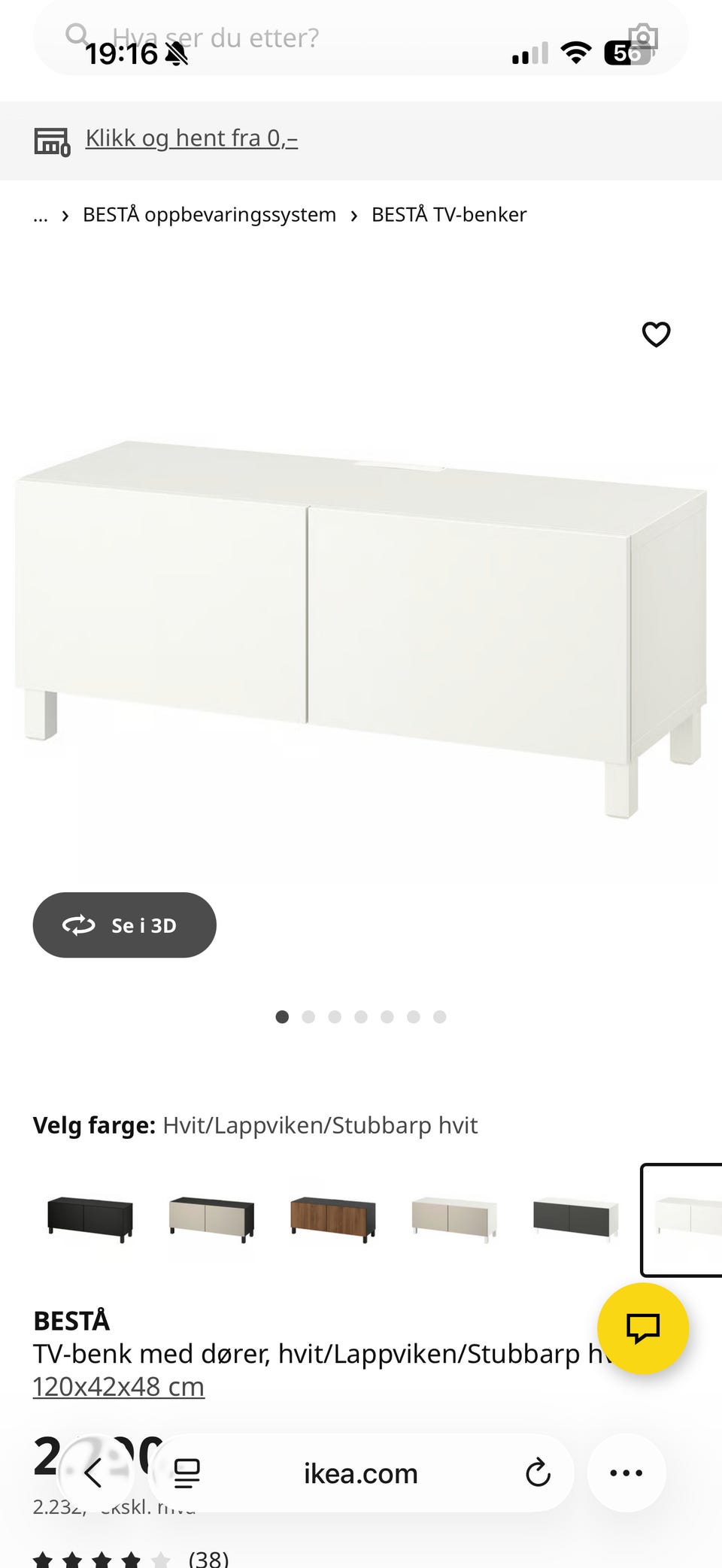
Task: Open the 120x42x48 cm dimensions link
Action: tap(118, 1386)
